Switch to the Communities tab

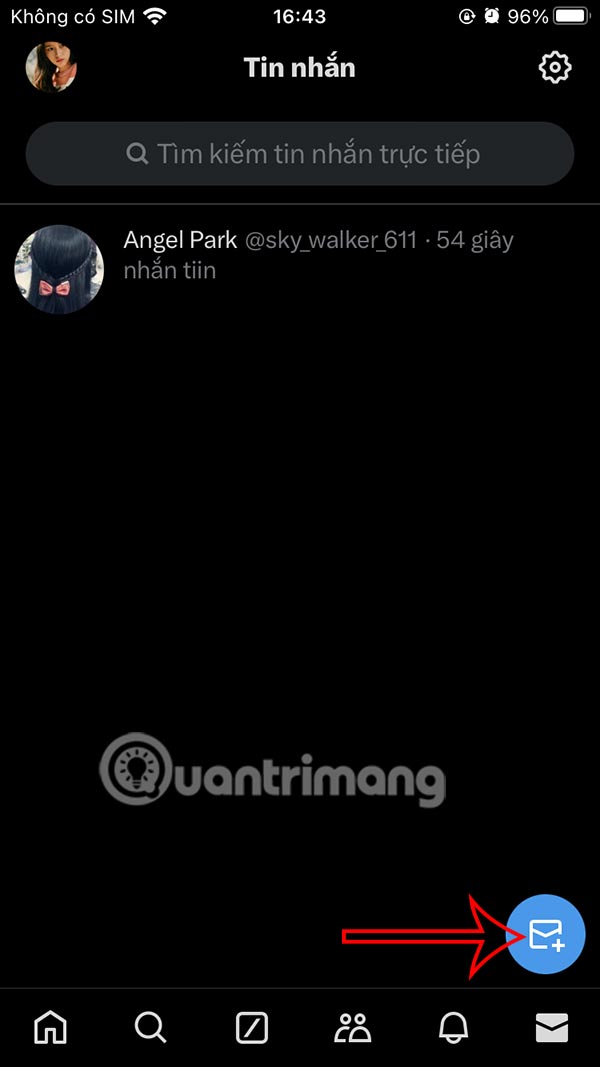coord(352,1027)
